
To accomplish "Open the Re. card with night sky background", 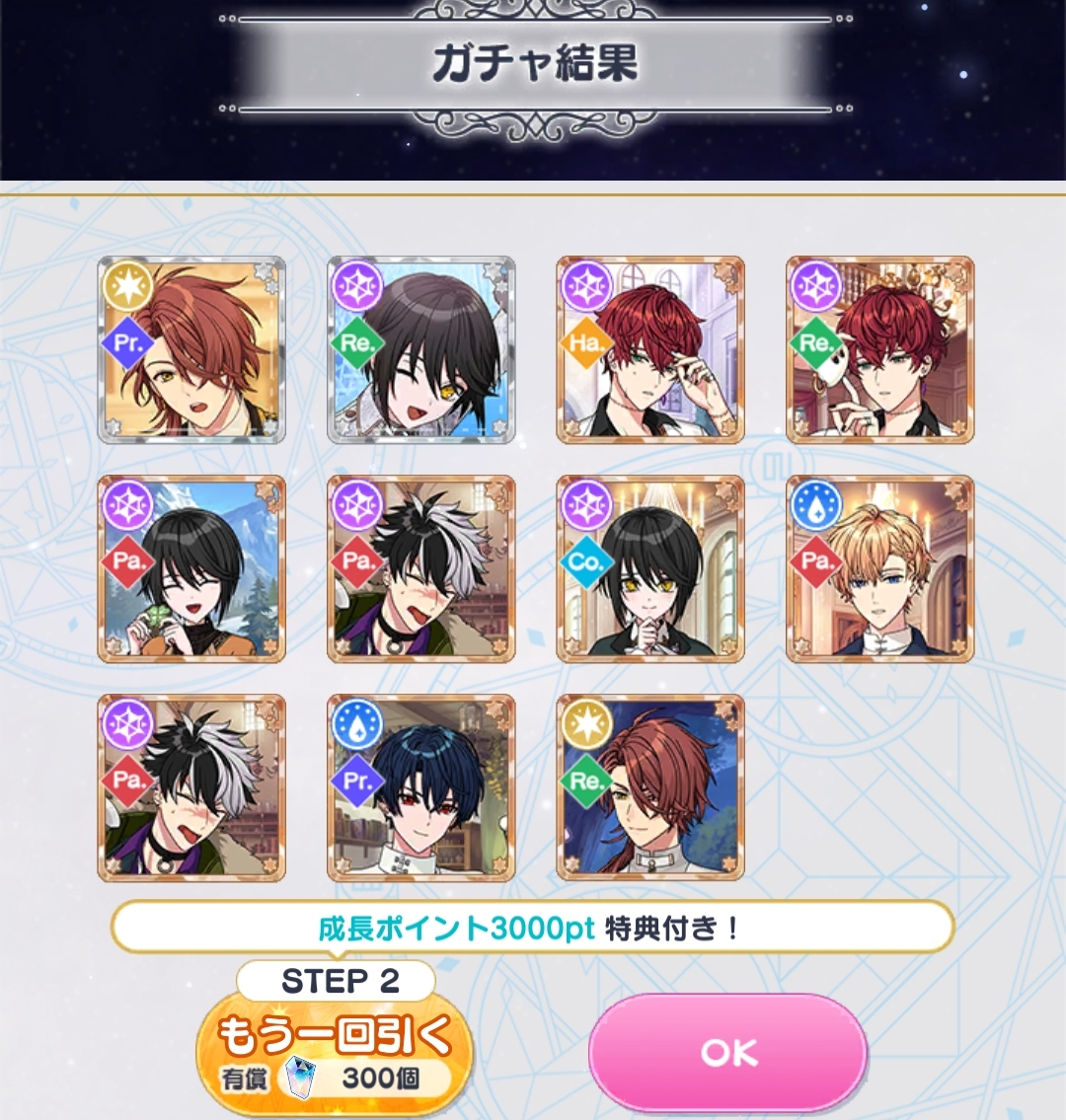I will (650, 787).
